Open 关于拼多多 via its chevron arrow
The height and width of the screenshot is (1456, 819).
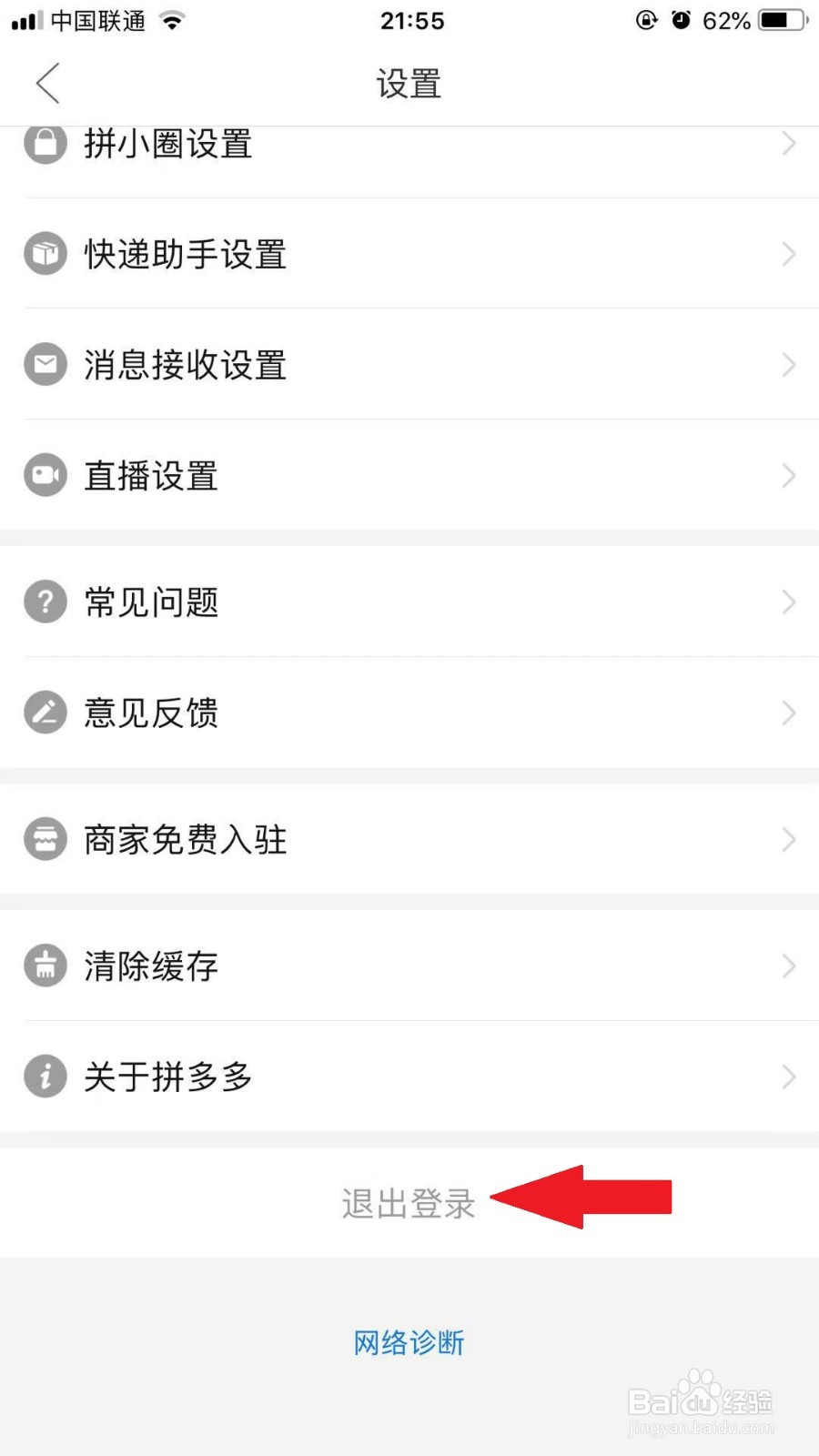[788, 1077]
